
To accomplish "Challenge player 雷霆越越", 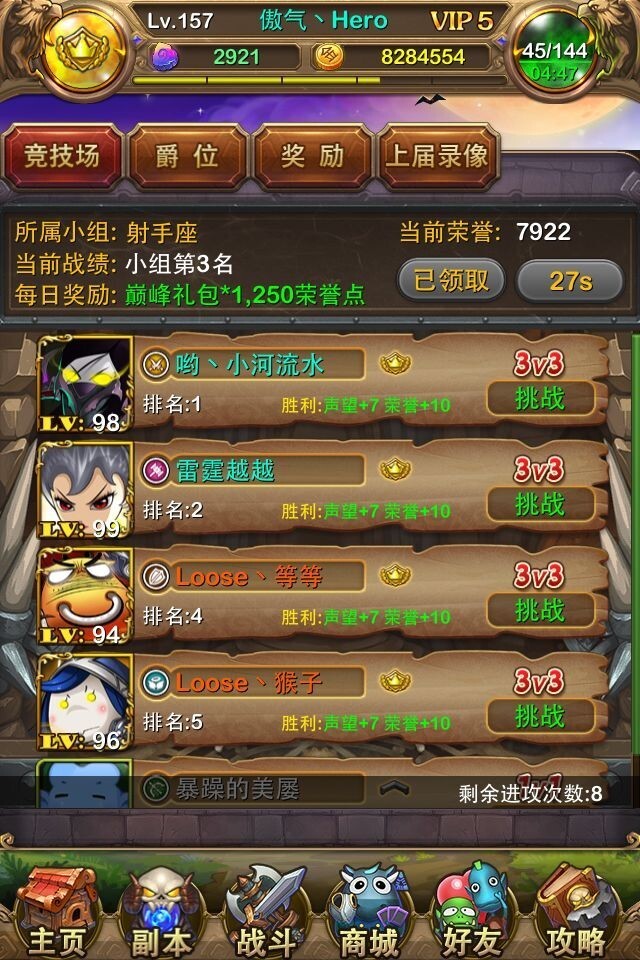I will 540,504.
